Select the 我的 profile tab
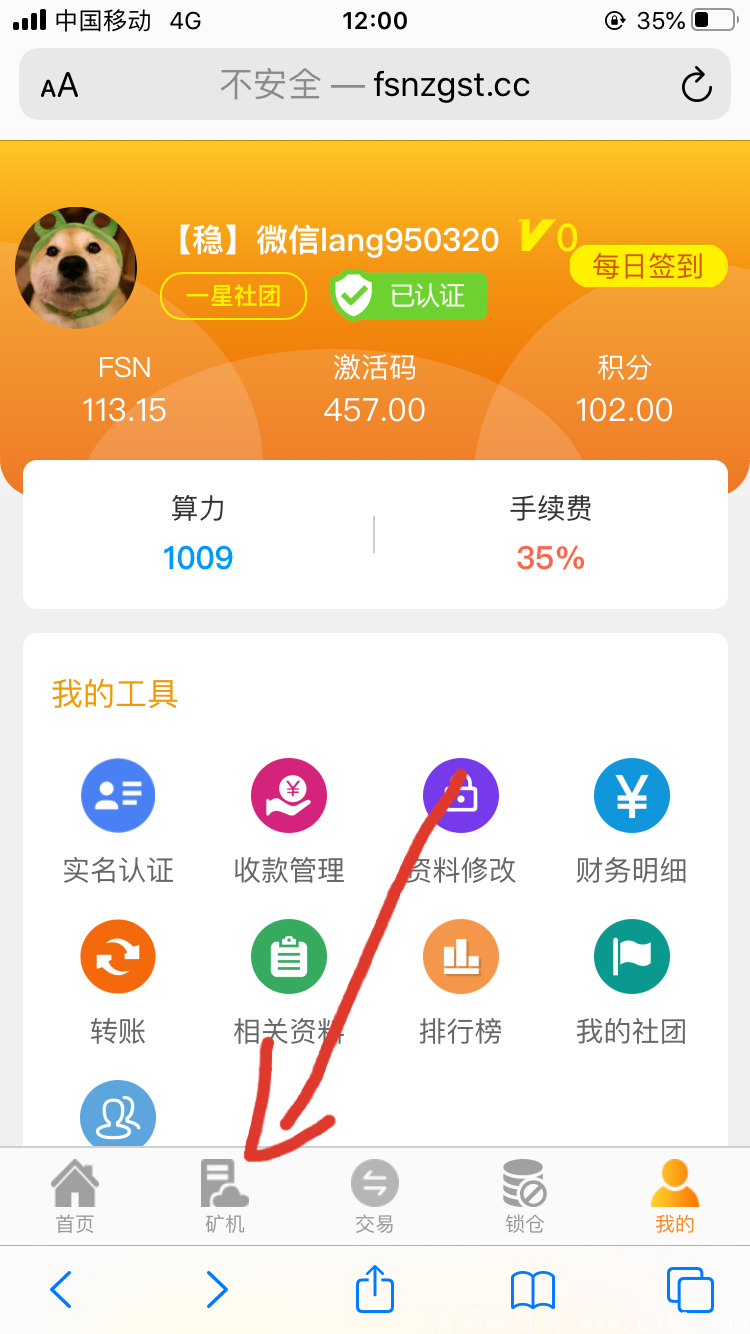This screenshot has height=1334, width=750. (675, 1196)
